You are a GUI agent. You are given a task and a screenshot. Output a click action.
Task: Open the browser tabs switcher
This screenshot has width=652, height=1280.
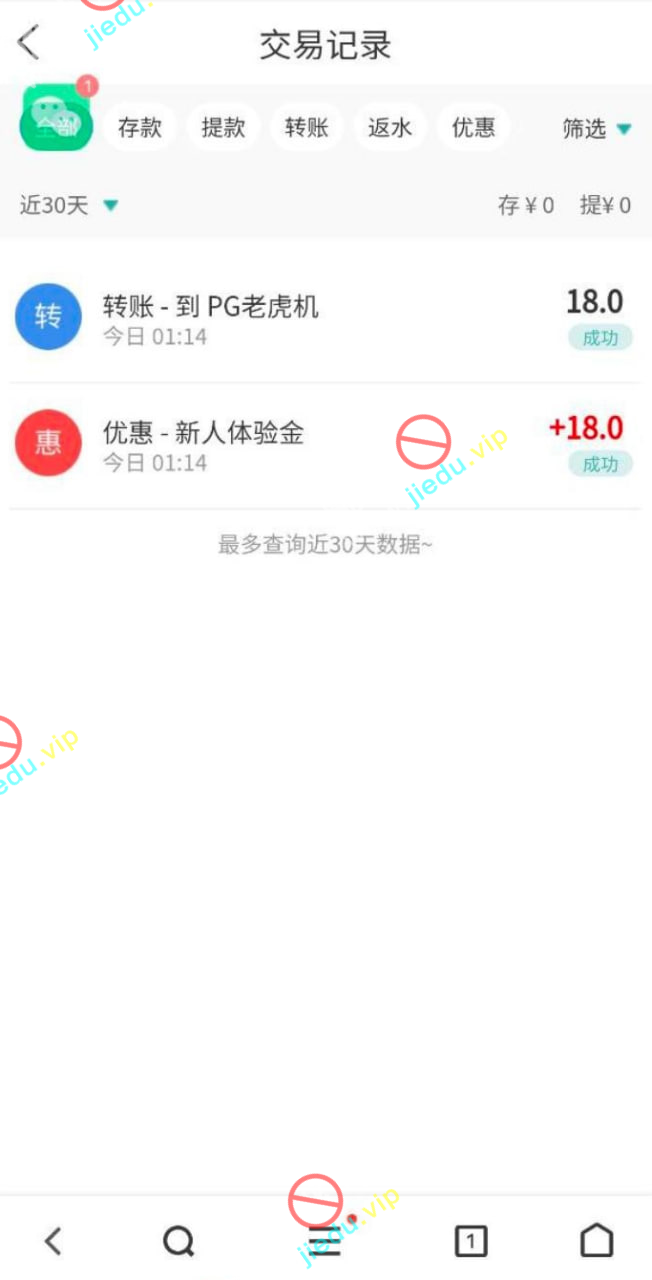click(470, 1241)
